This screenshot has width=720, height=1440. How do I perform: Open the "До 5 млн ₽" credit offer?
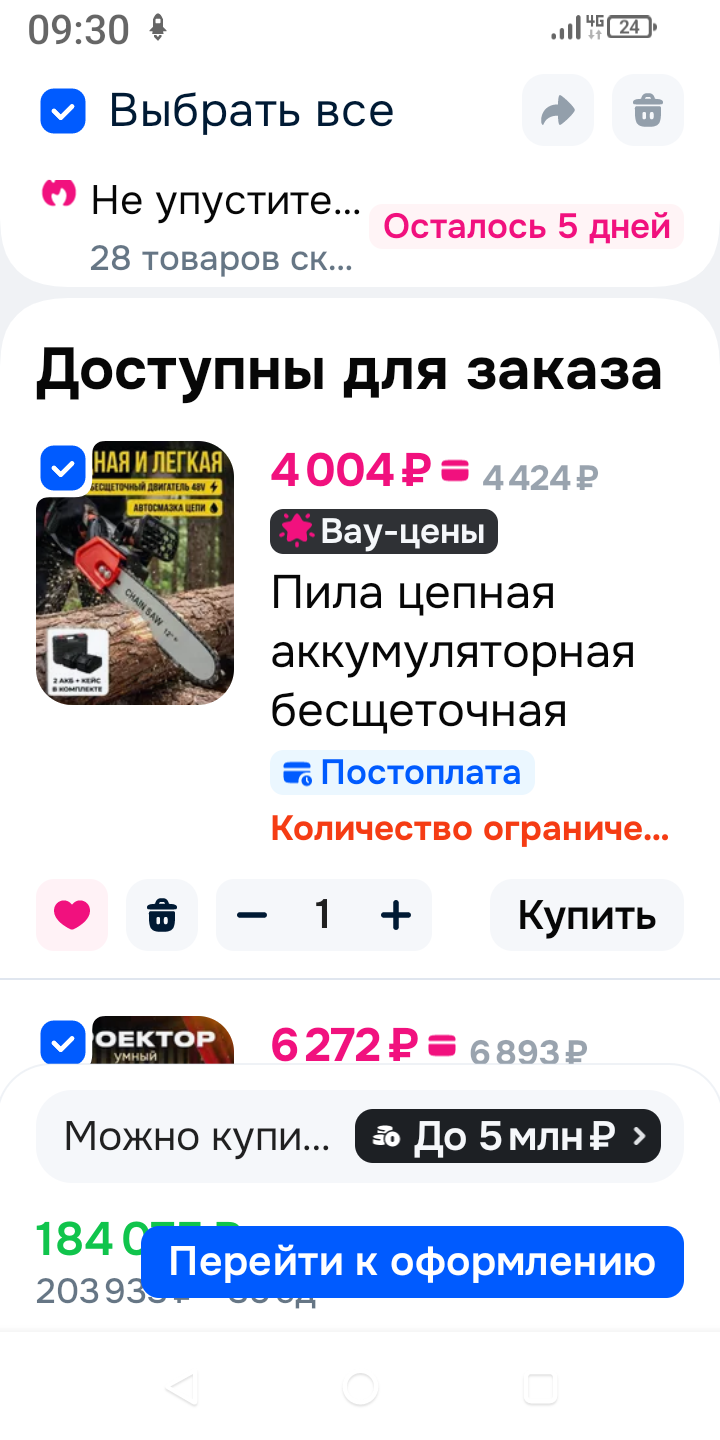tap(507, 1136)
